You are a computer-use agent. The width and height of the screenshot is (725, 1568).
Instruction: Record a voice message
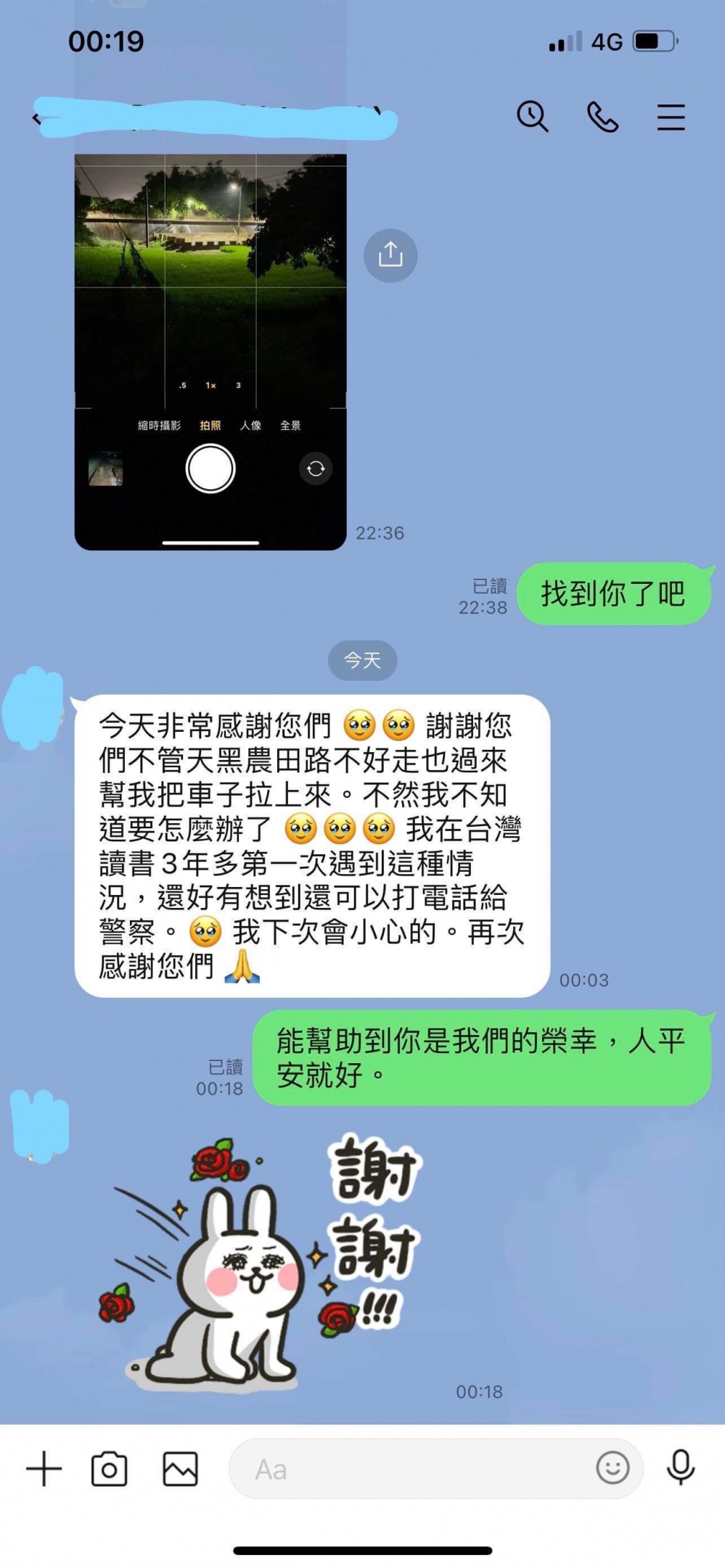(x=680, y=1468)
